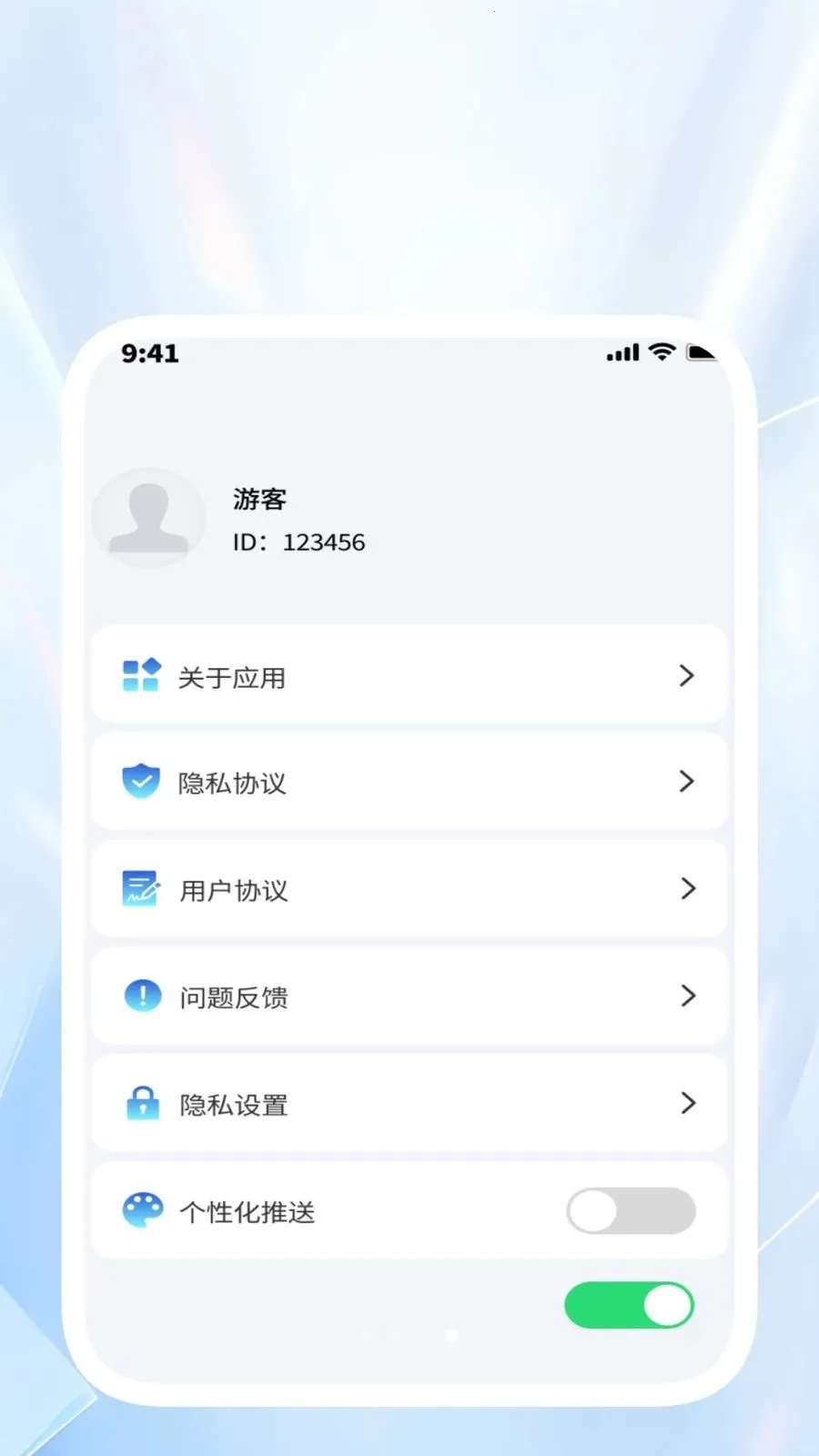Turn on personalized push notifications
Screen dimensions: 819x1456
click(631, 1211)
